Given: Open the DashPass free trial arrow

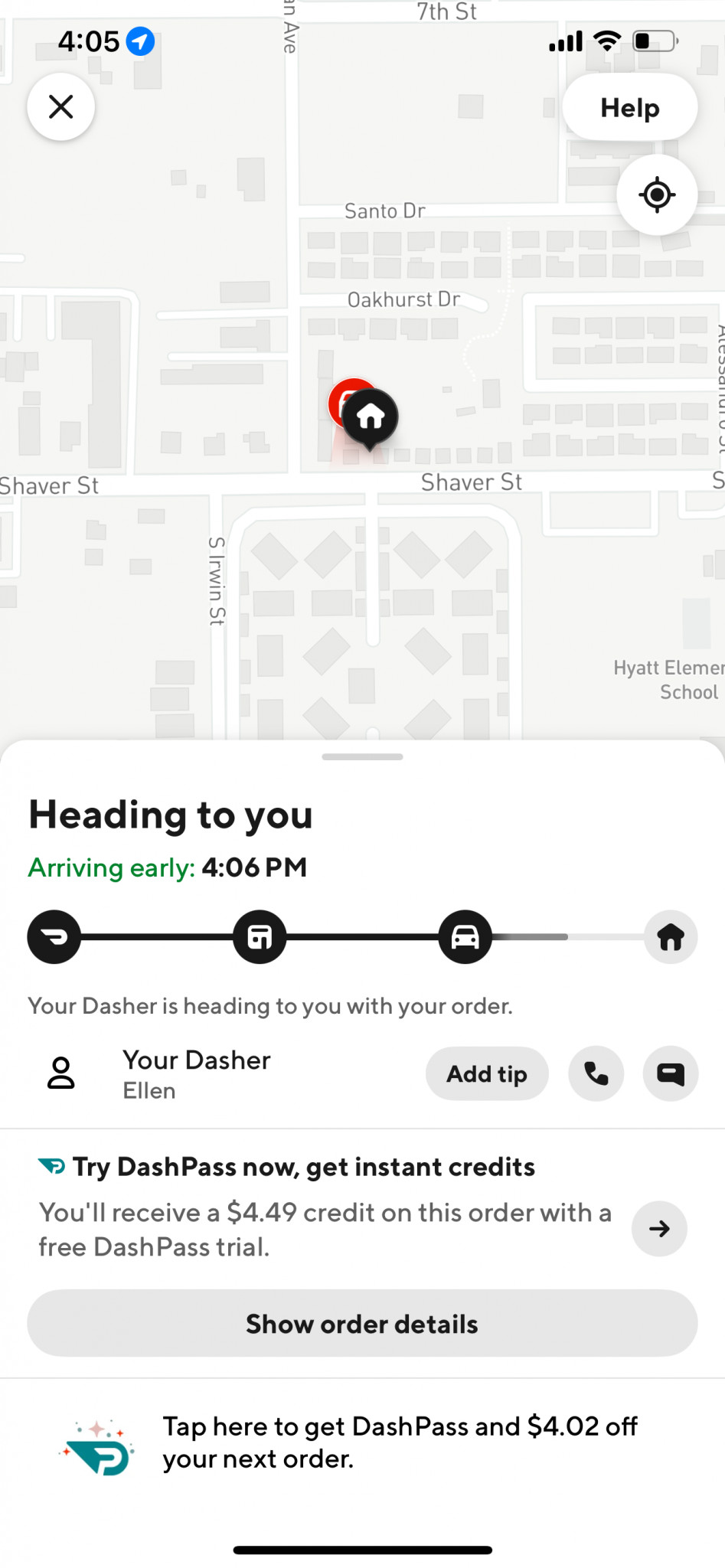Looking at the screenshot, I should coord(658,1229).
